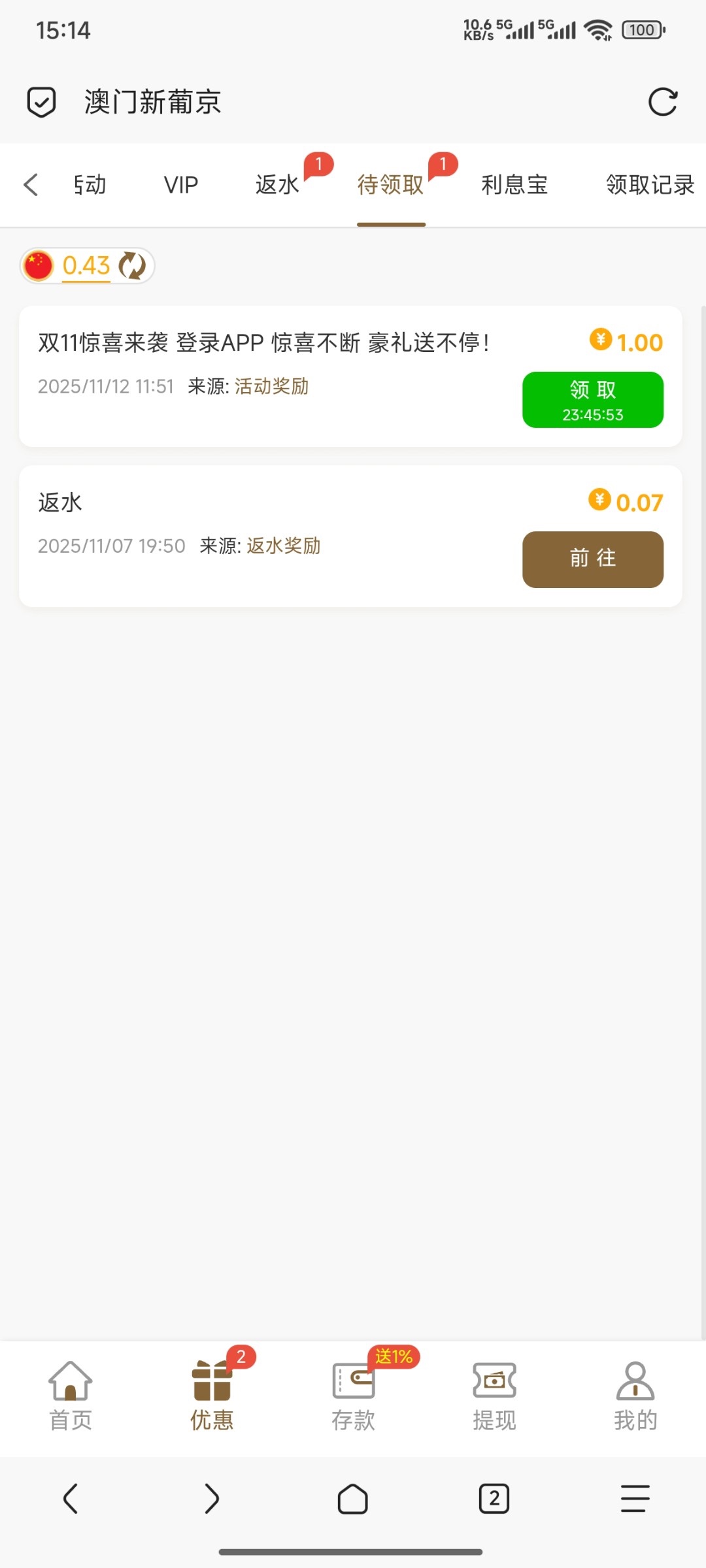
Task: Tap the browser tabs button showing 2
Action: pos(494,1499)
